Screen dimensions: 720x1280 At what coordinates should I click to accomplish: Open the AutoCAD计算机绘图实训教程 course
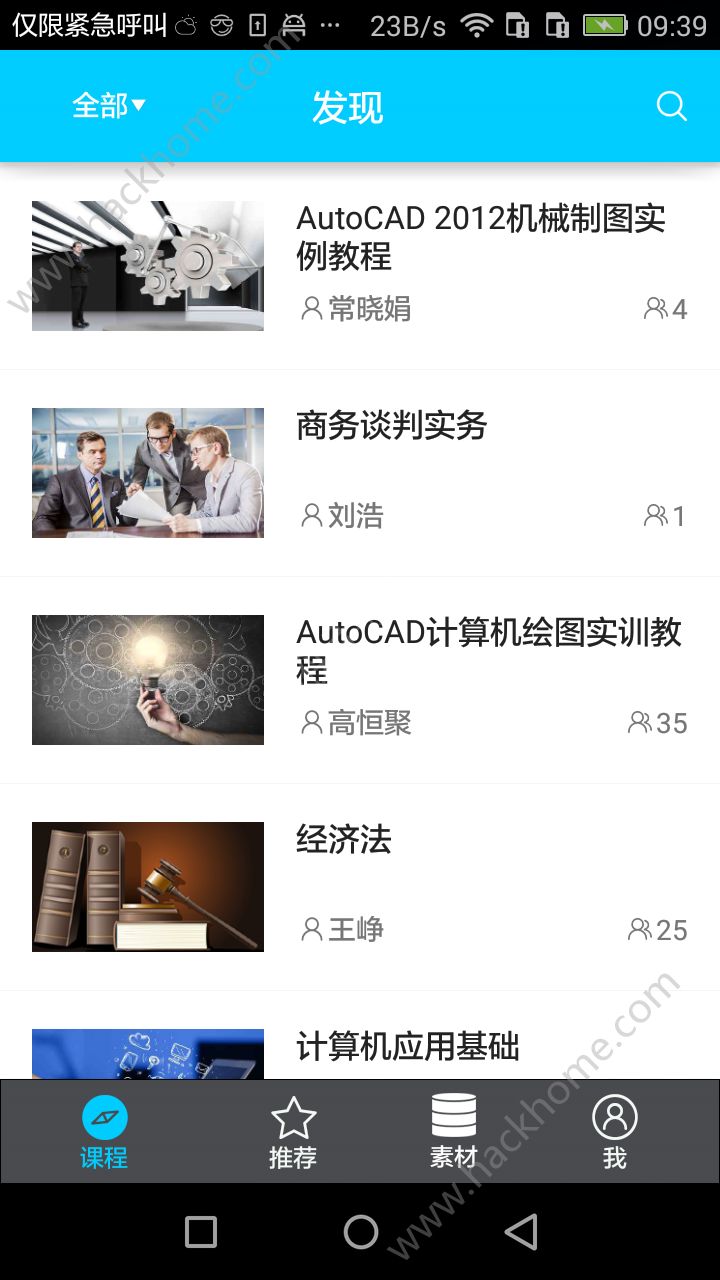point(488,651)
